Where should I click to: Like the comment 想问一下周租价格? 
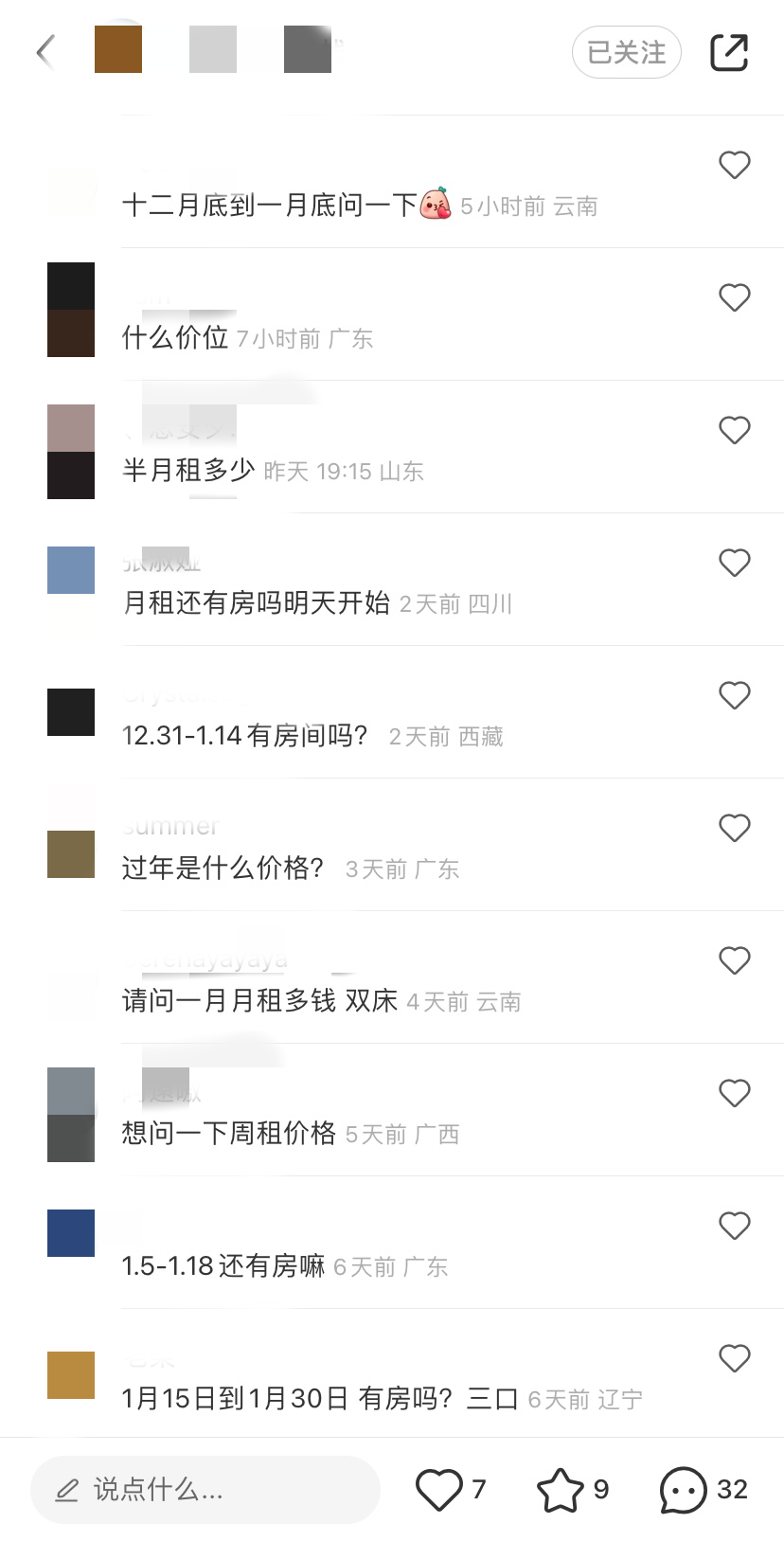point(734,1094)
